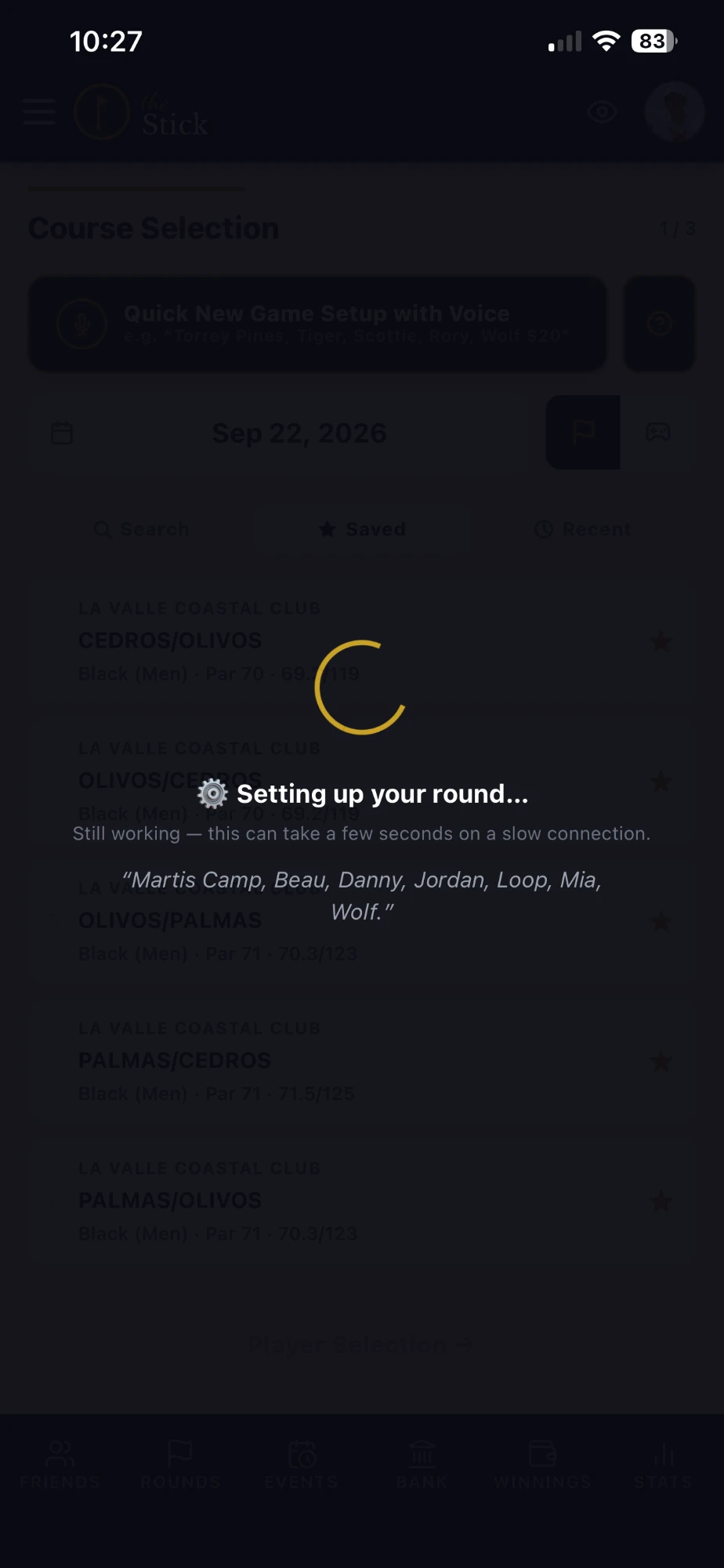Switch to the Recent tab
Viewport: 724px width, 1568px height.
(582, 529)
